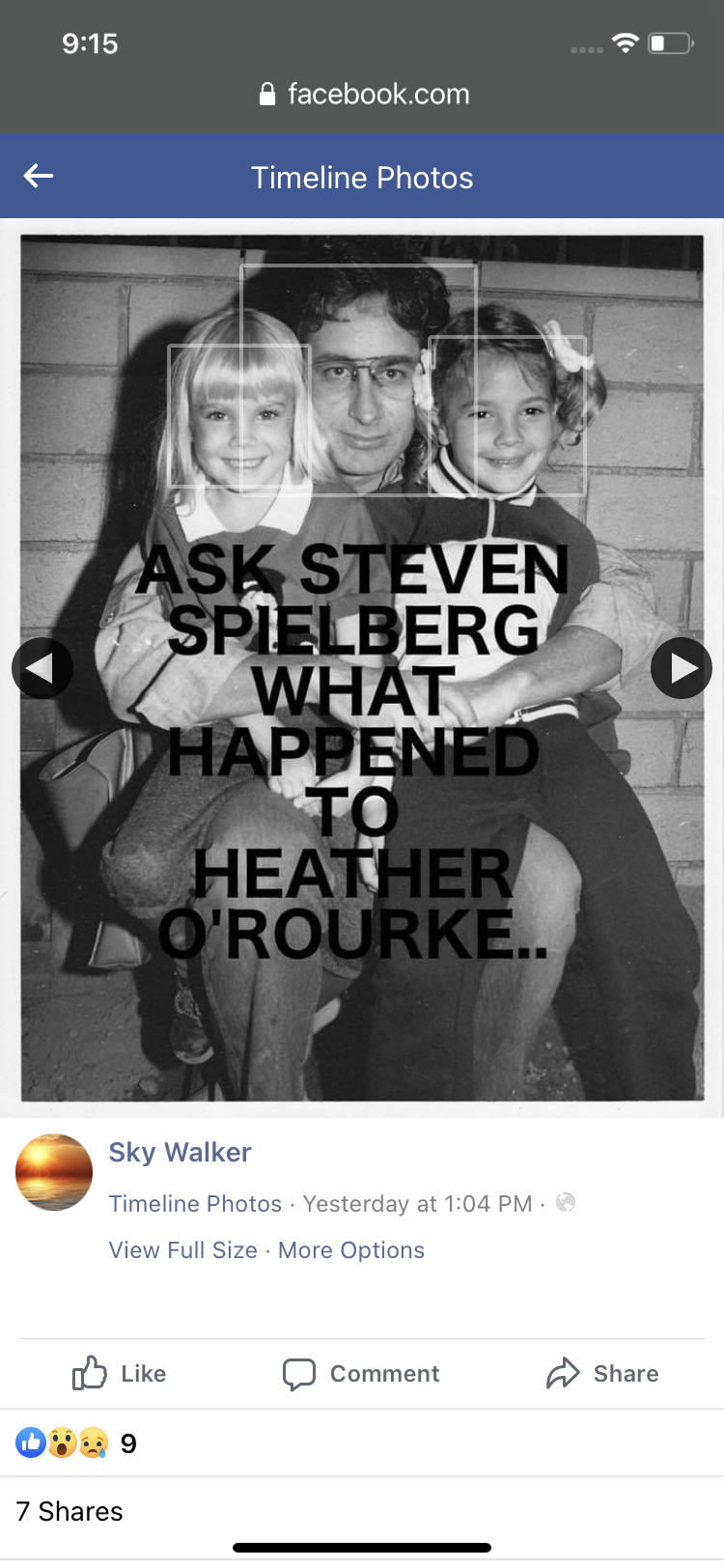Open More Options for this photo
The image size is (724, 1568).
point(351,1250)
